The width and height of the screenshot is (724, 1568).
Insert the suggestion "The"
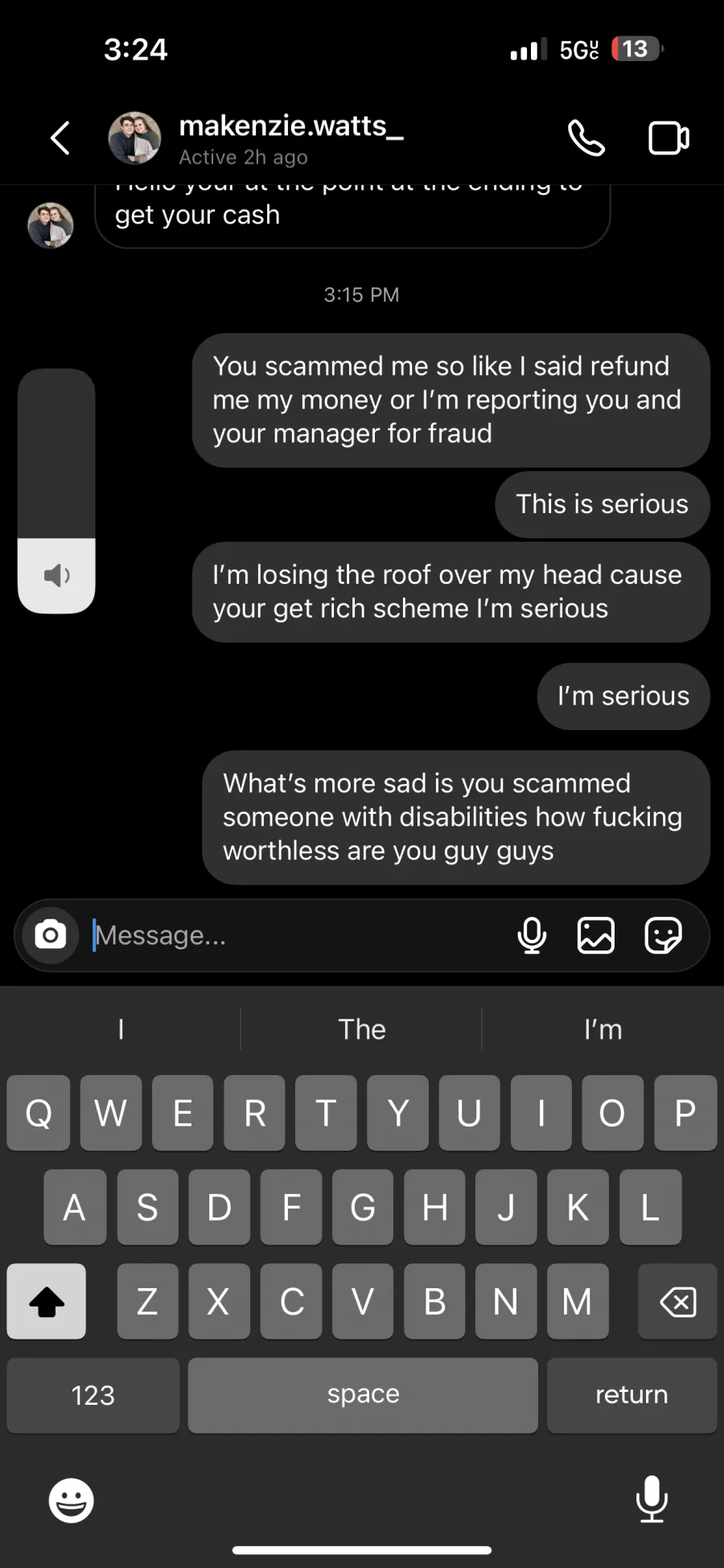click(362, 1029)
